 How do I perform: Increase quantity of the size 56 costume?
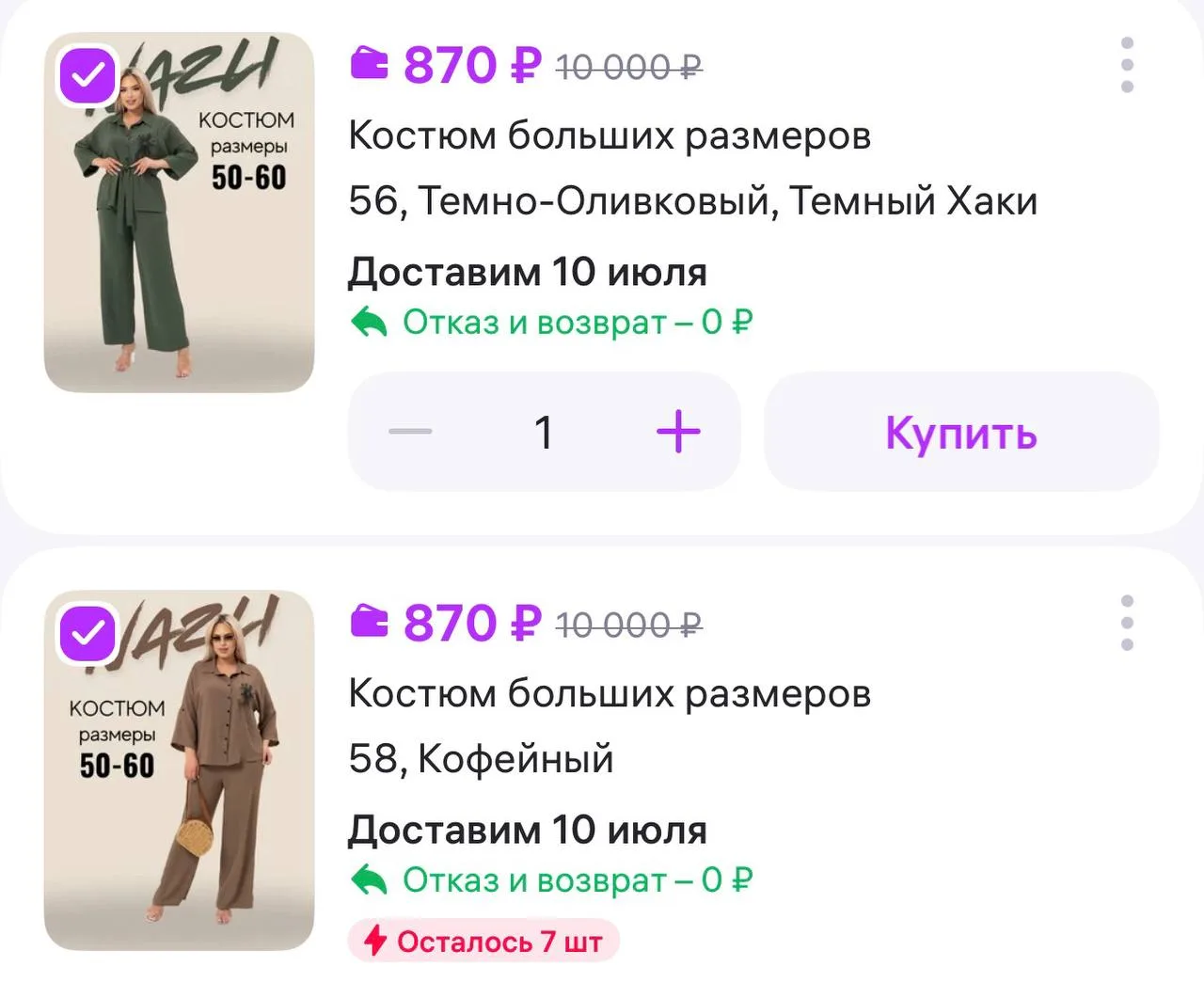pyautogui.click(x=678, y=432)
